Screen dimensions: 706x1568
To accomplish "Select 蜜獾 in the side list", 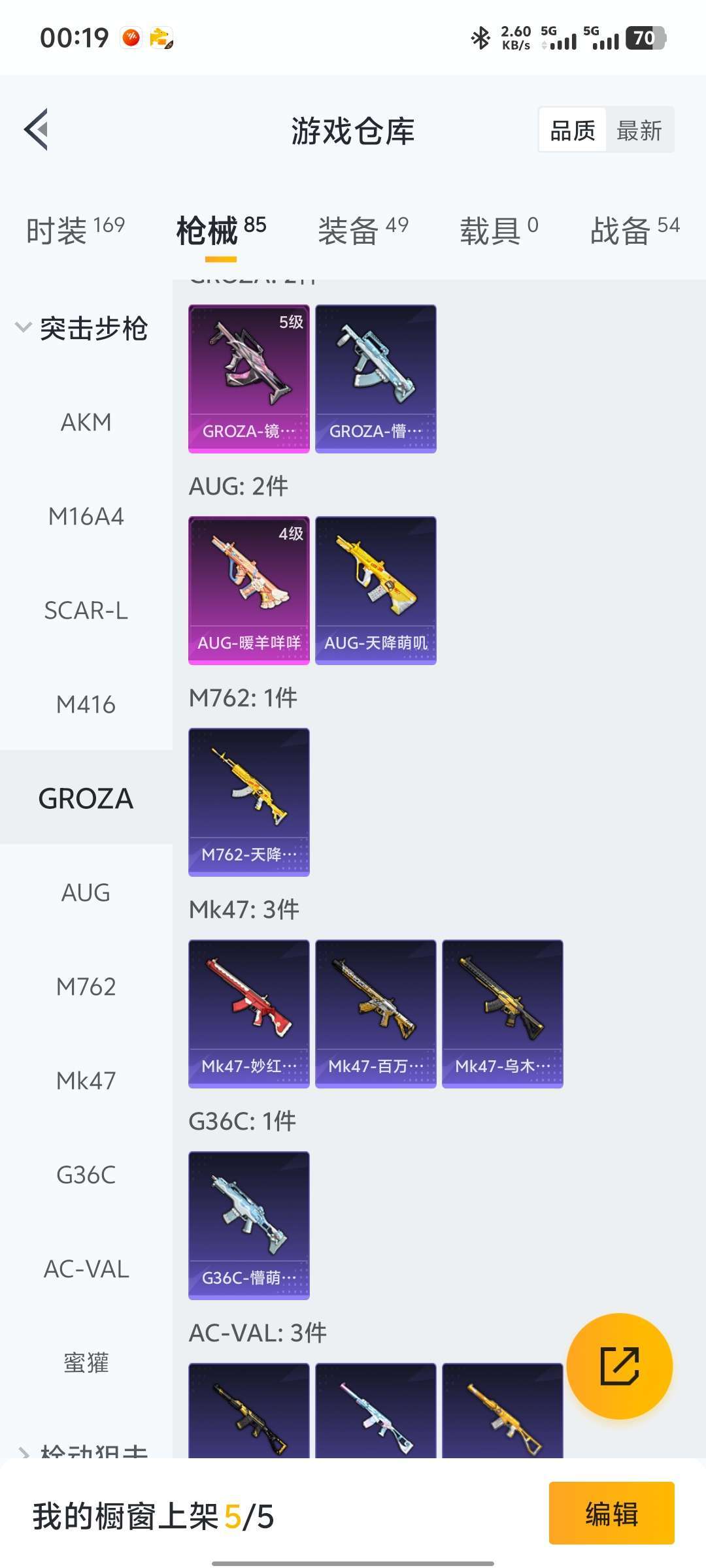I will (86, 1363).
